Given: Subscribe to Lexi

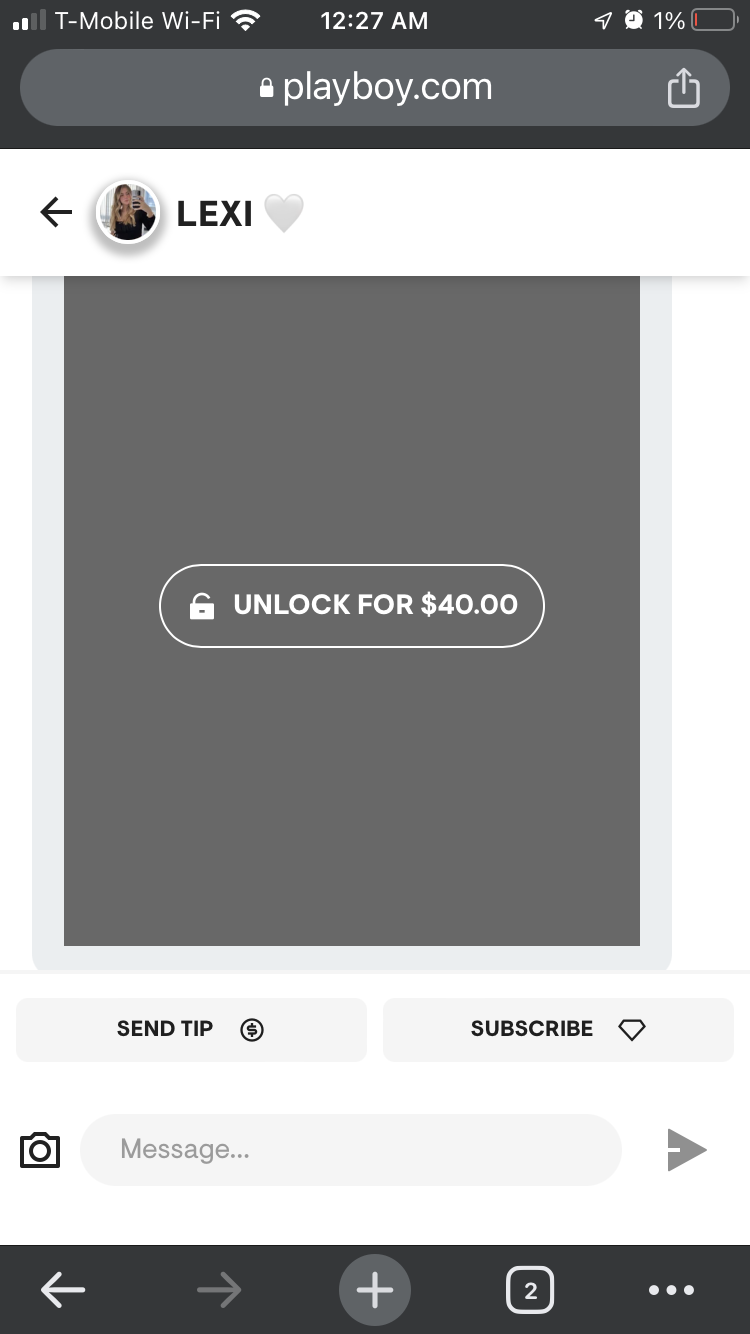Looking at the screenshot, I should coord(558,1029).
